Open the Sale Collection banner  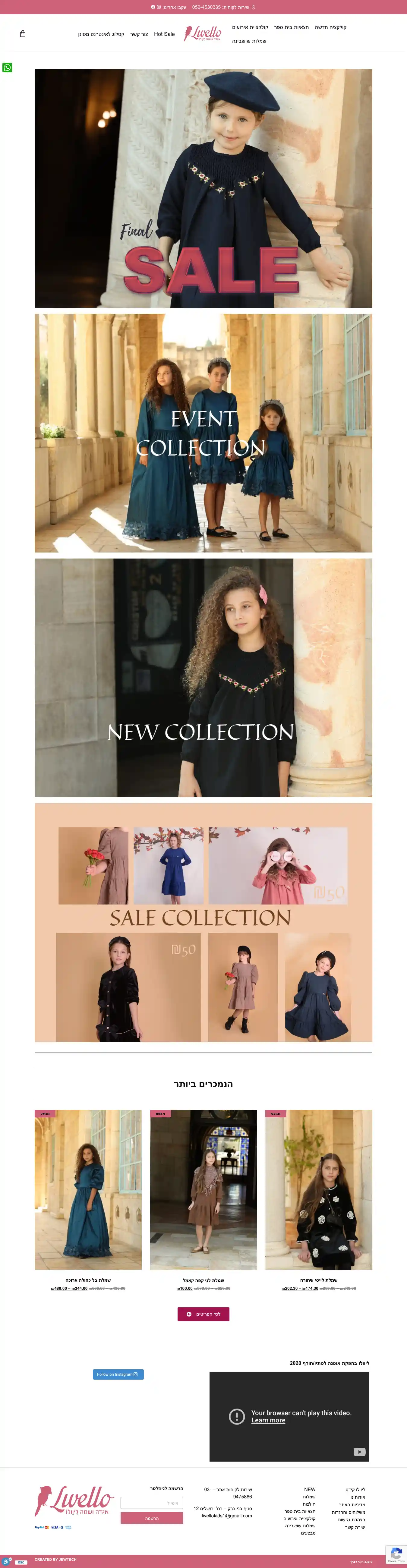point(203,922)
